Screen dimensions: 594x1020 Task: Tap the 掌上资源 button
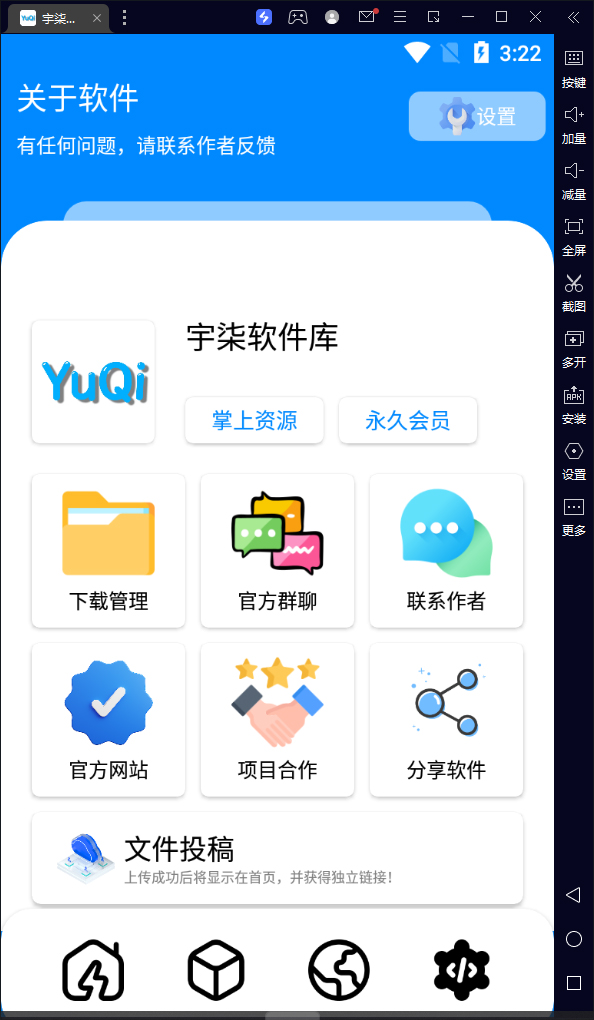254,421
